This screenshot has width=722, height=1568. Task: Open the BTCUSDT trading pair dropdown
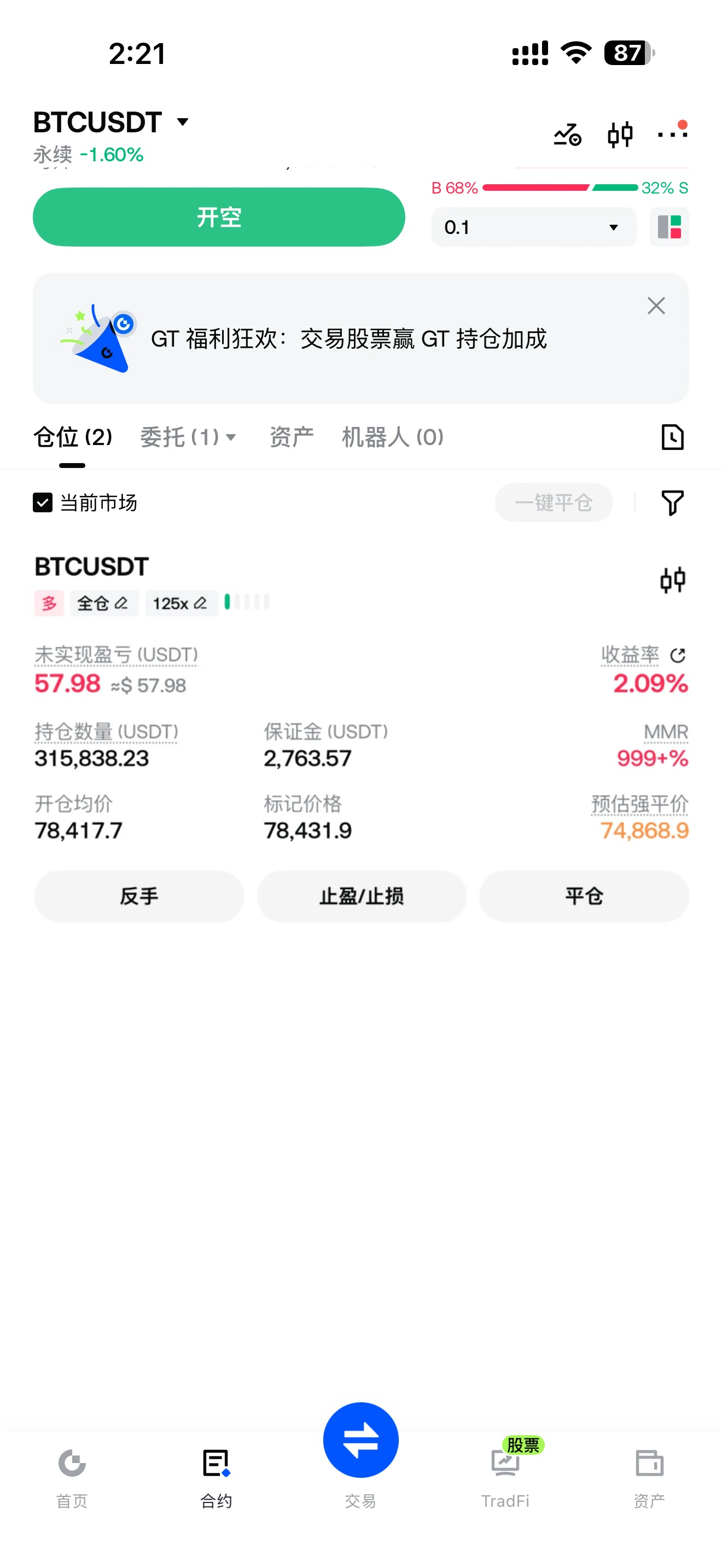(112, 122)
